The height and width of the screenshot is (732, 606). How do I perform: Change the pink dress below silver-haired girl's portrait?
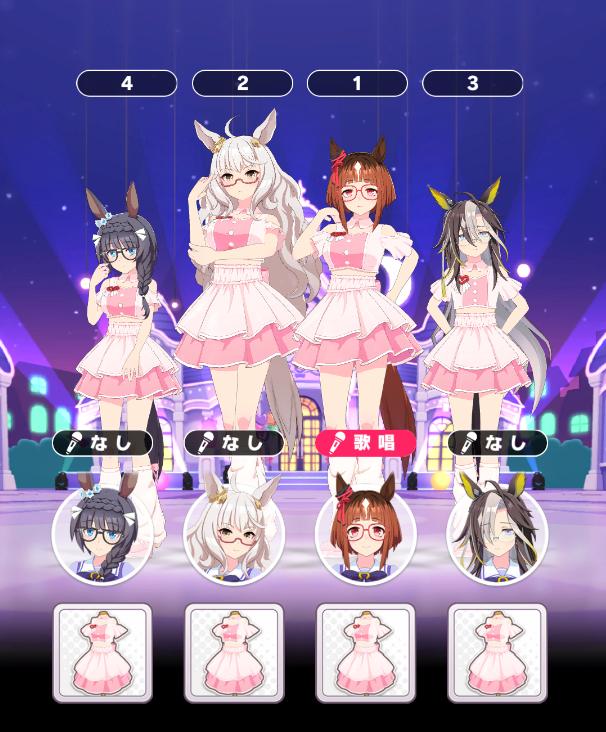click(x=234, y=653)
